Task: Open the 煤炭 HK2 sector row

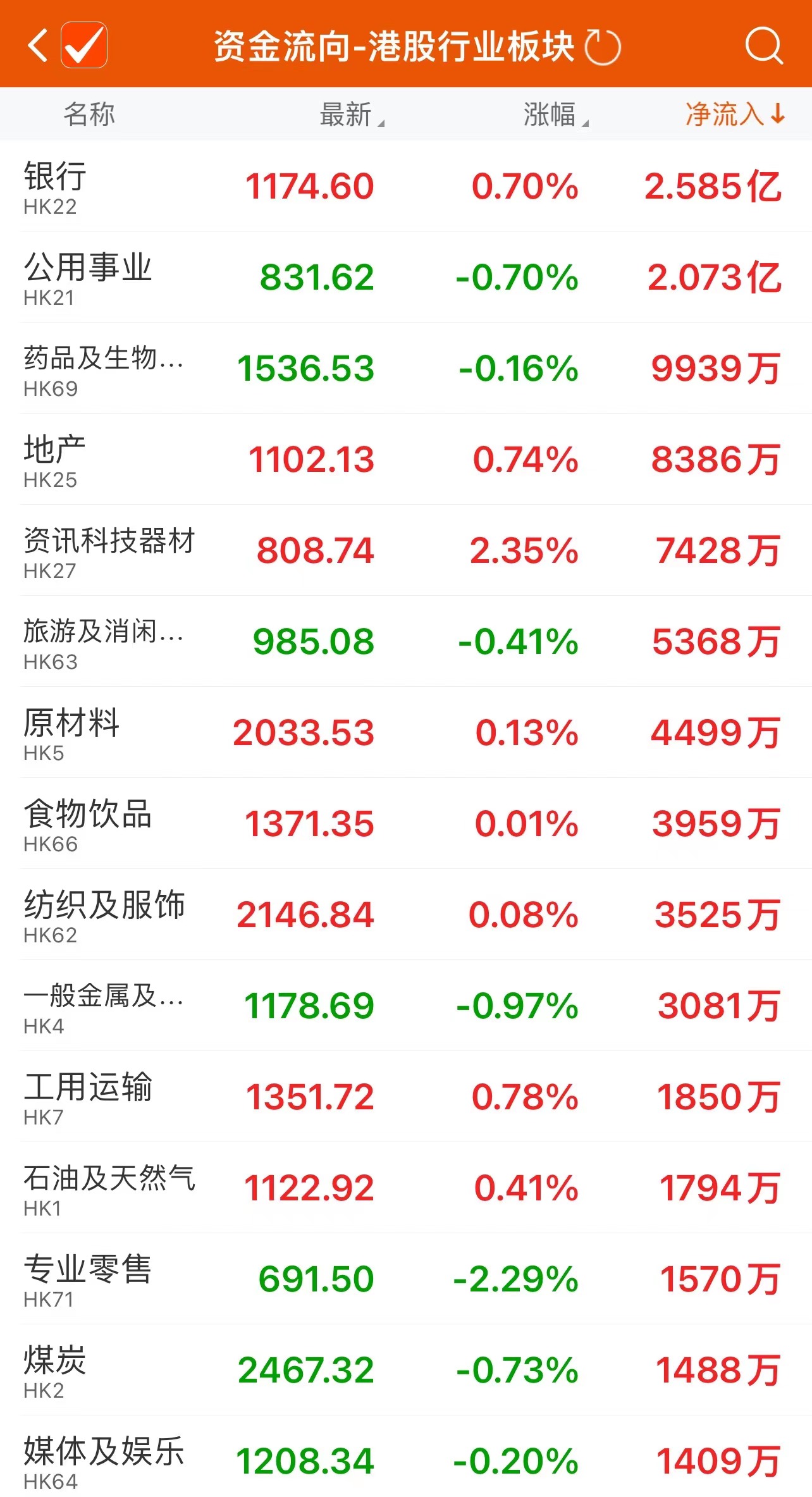Action: (x=406, y=1371)
